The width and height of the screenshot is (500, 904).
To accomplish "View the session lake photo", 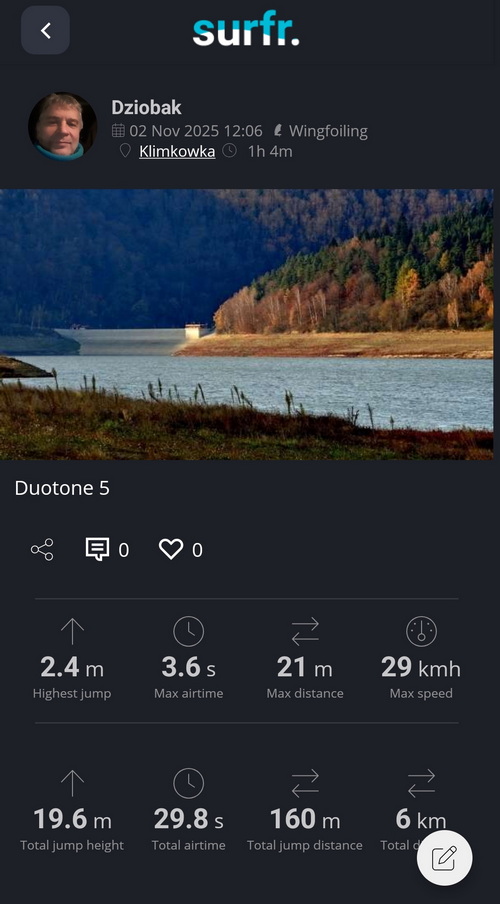I will tap(247, 324).
